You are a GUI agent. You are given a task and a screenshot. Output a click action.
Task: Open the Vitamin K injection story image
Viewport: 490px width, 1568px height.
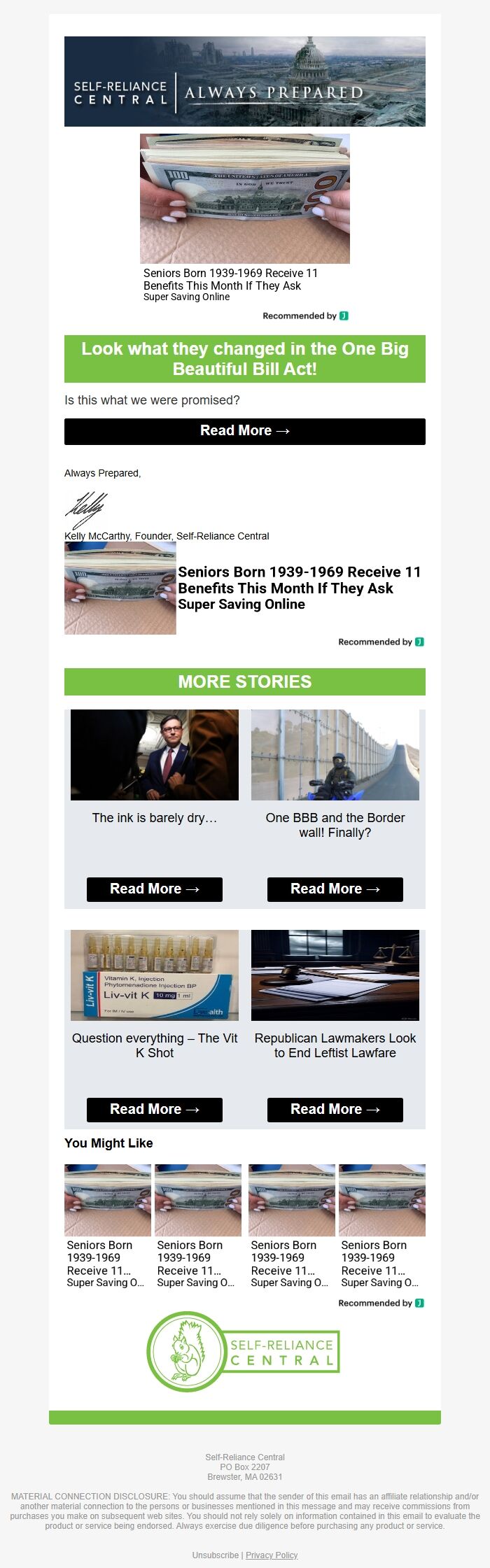pyautogui.click(x=154, y=975)
